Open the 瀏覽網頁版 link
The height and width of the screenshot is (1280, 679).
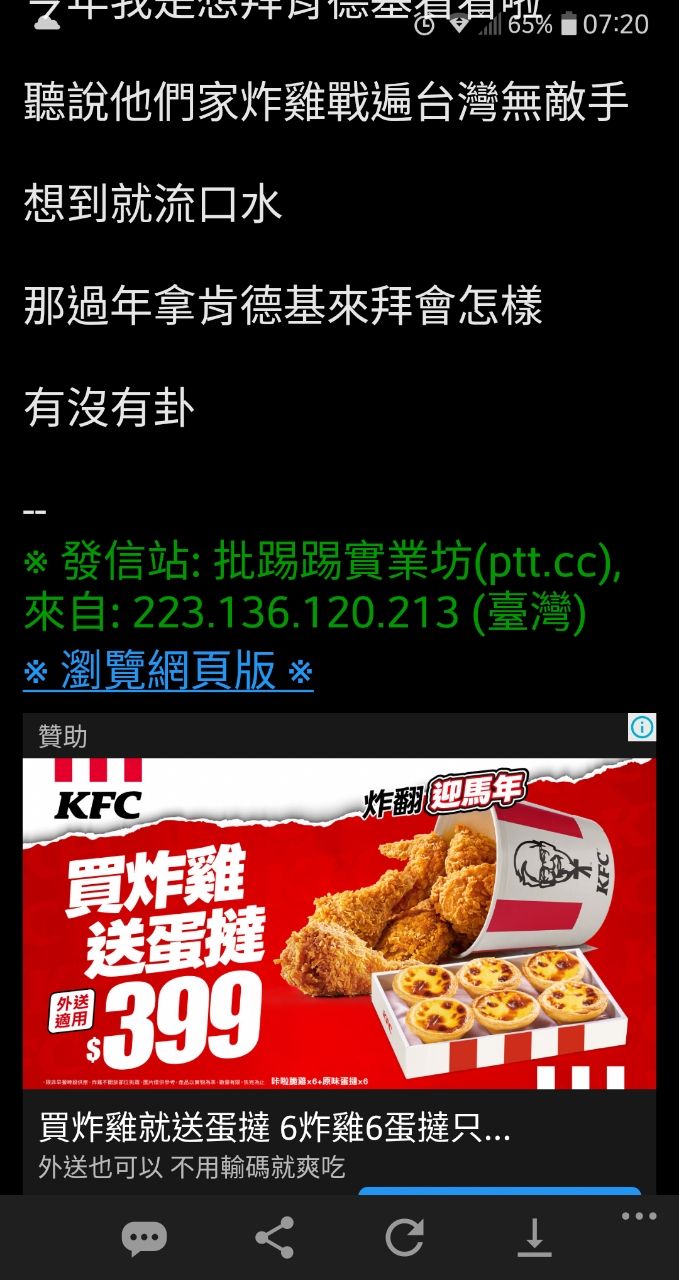point(168,671)
